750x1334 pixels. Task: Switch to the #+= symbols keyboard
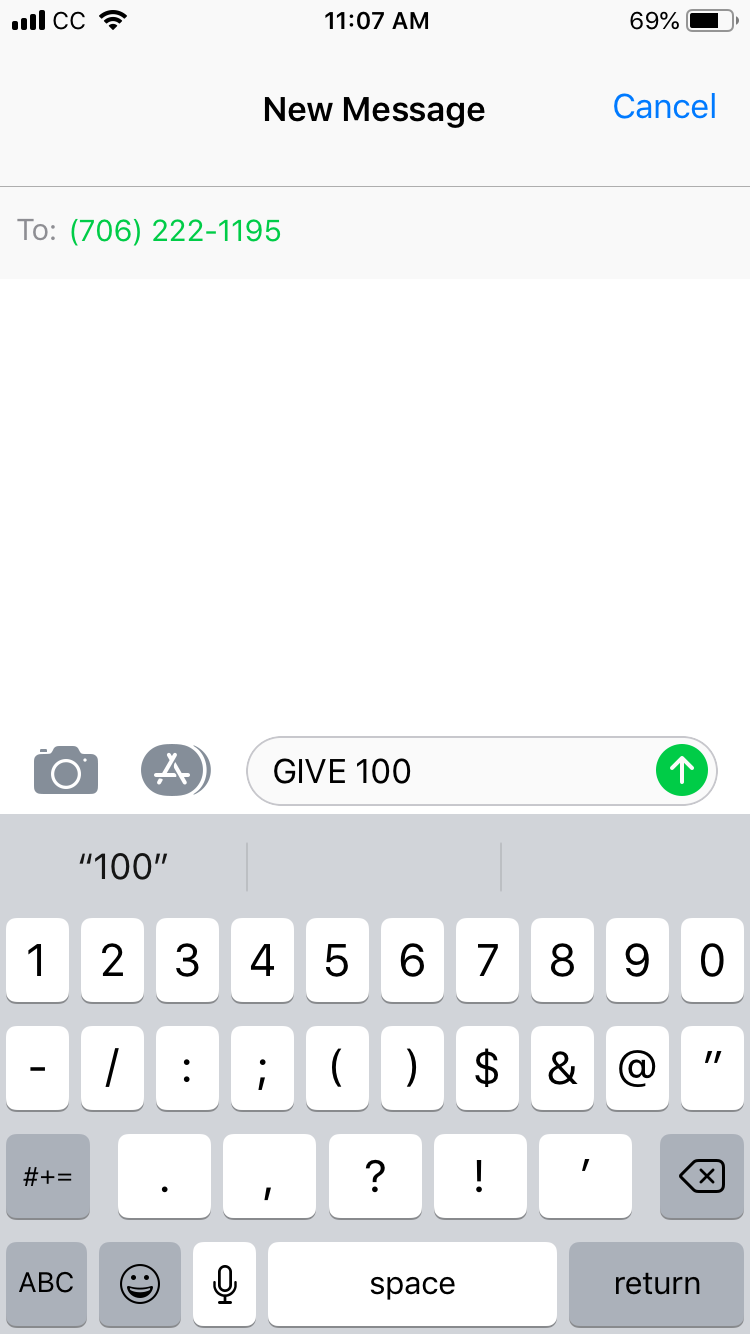coord(47,1176)
